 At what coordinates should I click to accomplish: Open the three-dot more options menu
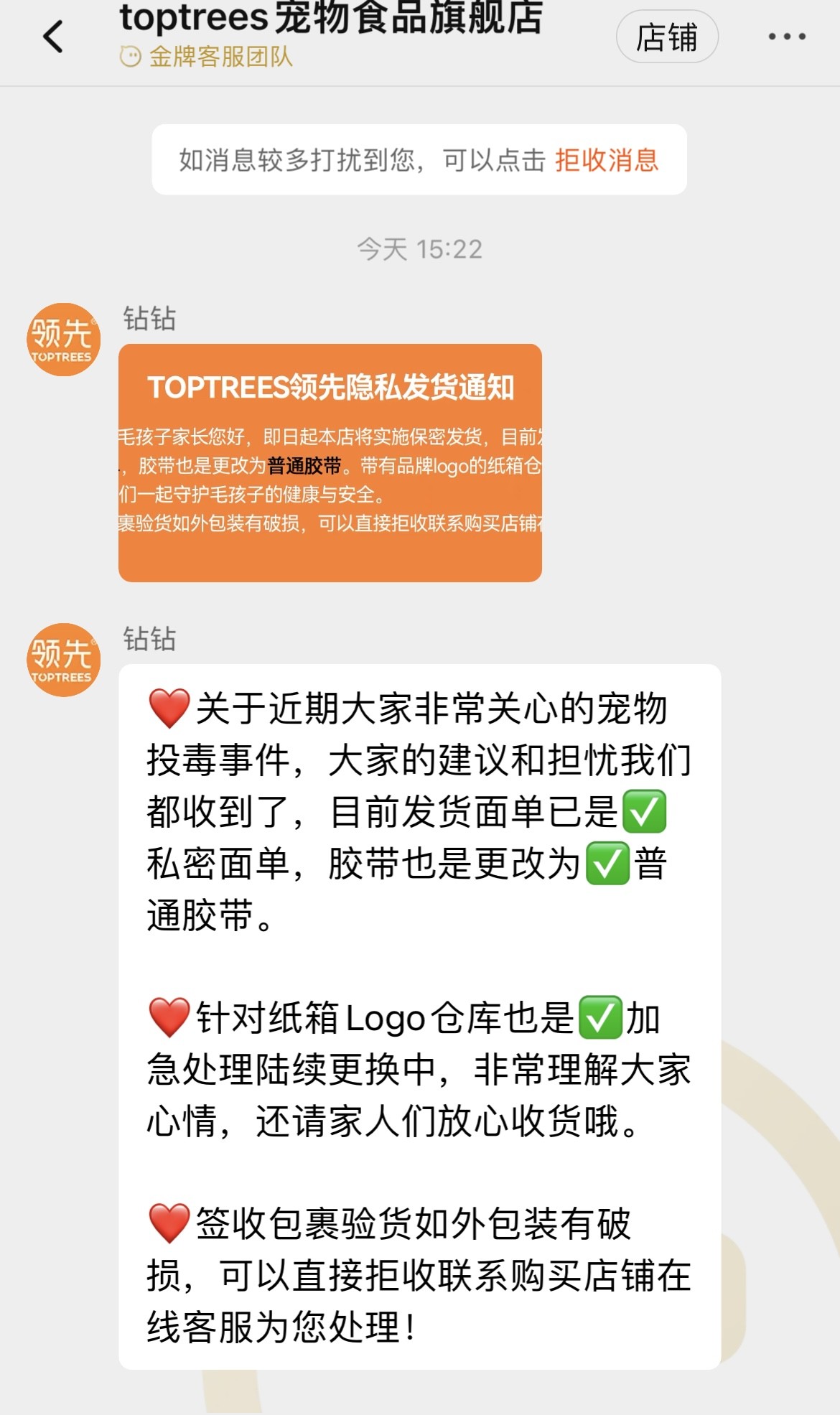[787, 37]
